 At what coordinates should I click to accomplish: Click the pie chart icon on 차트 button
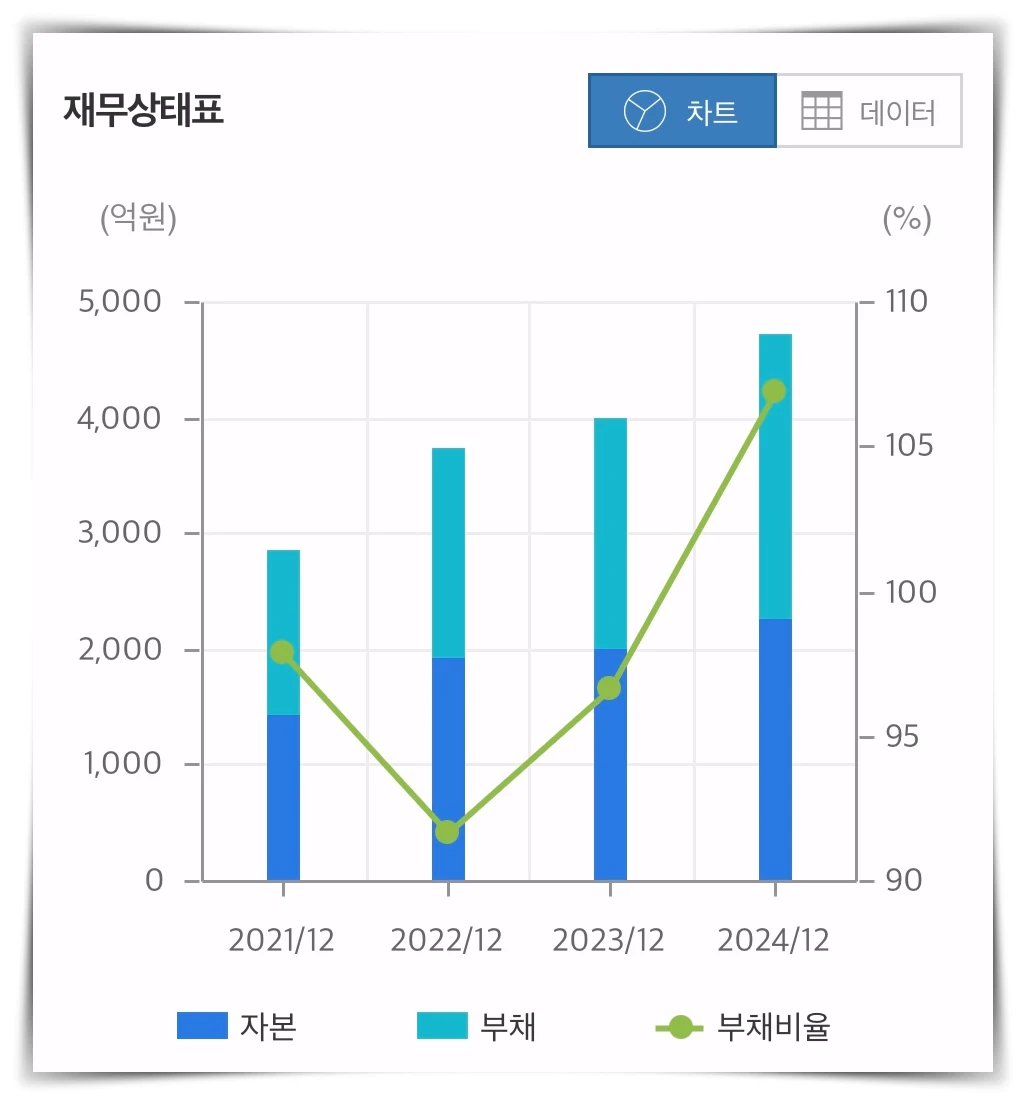[644, 110]
